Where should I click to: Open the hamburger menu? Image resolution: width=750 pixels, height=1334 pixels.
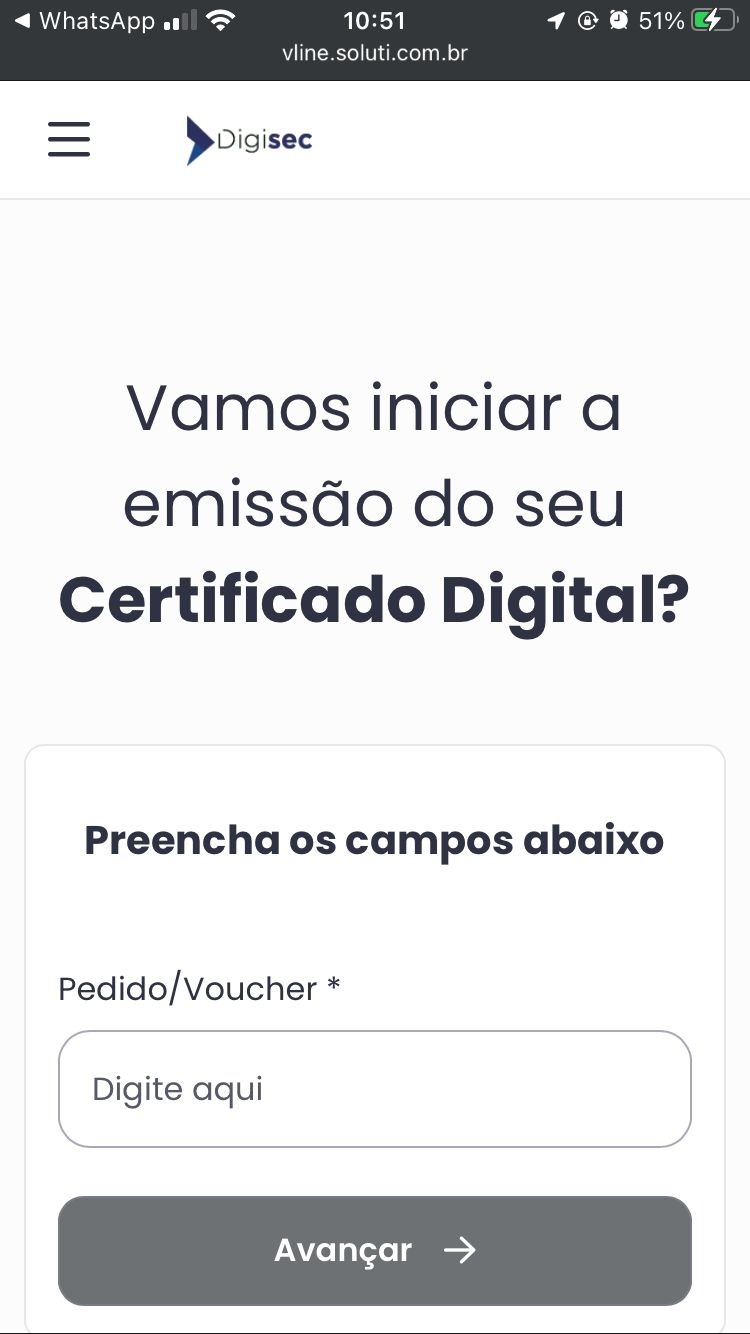click(69, 139)
